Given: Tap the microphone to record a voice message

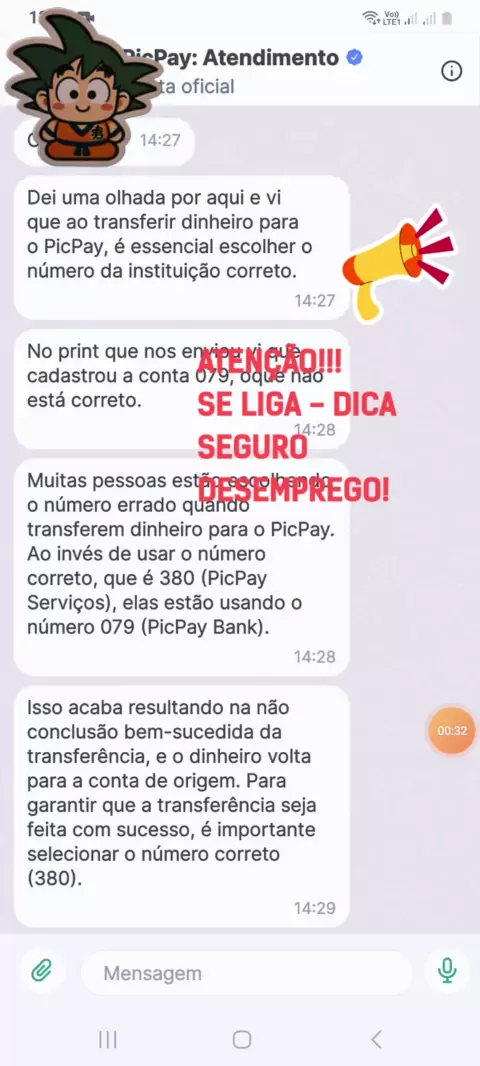Looking at the screenshot, I should click(447, 971).
